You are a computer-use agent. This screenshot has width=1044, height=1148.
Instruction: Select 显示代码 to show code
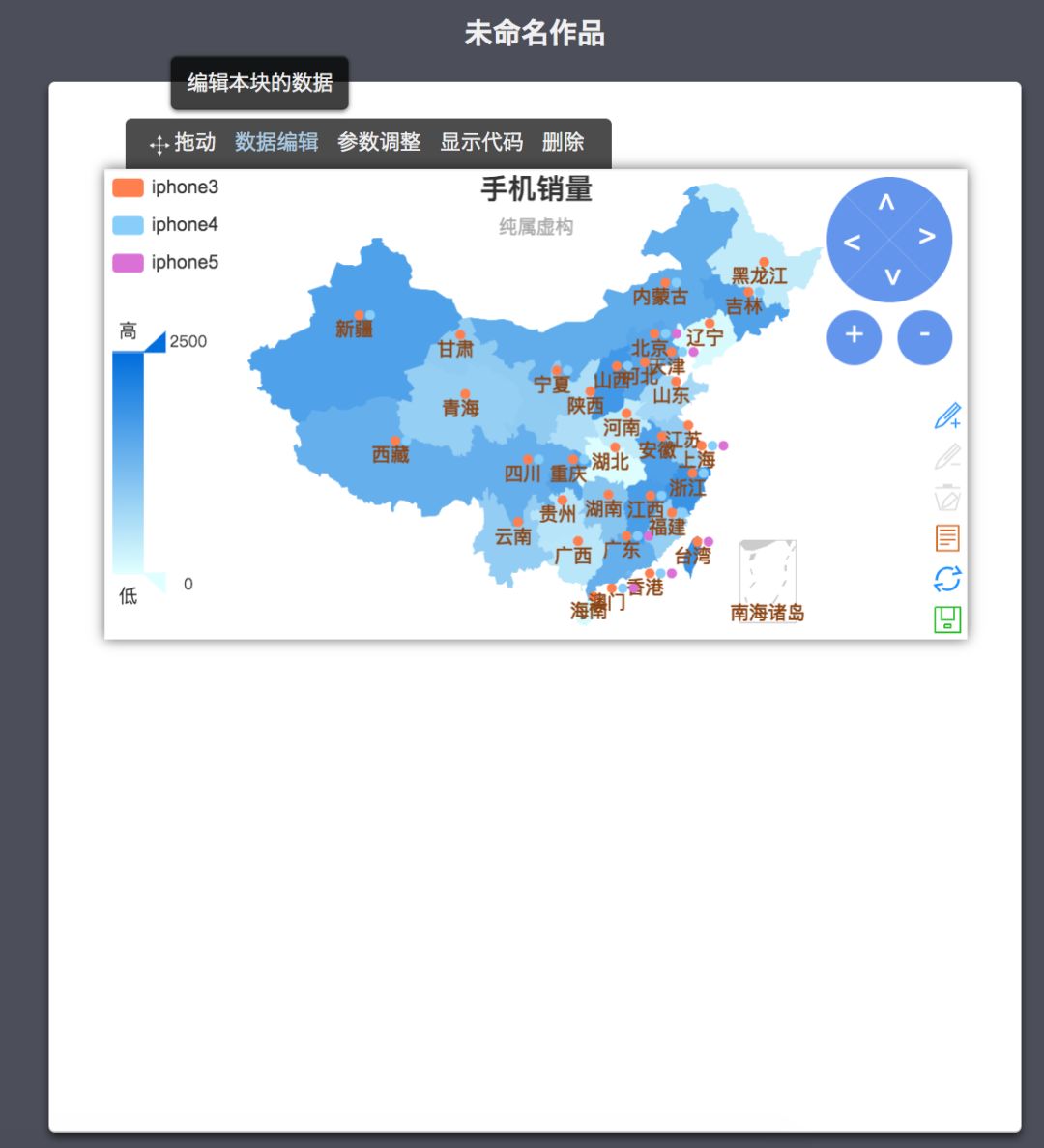[481, 142]
